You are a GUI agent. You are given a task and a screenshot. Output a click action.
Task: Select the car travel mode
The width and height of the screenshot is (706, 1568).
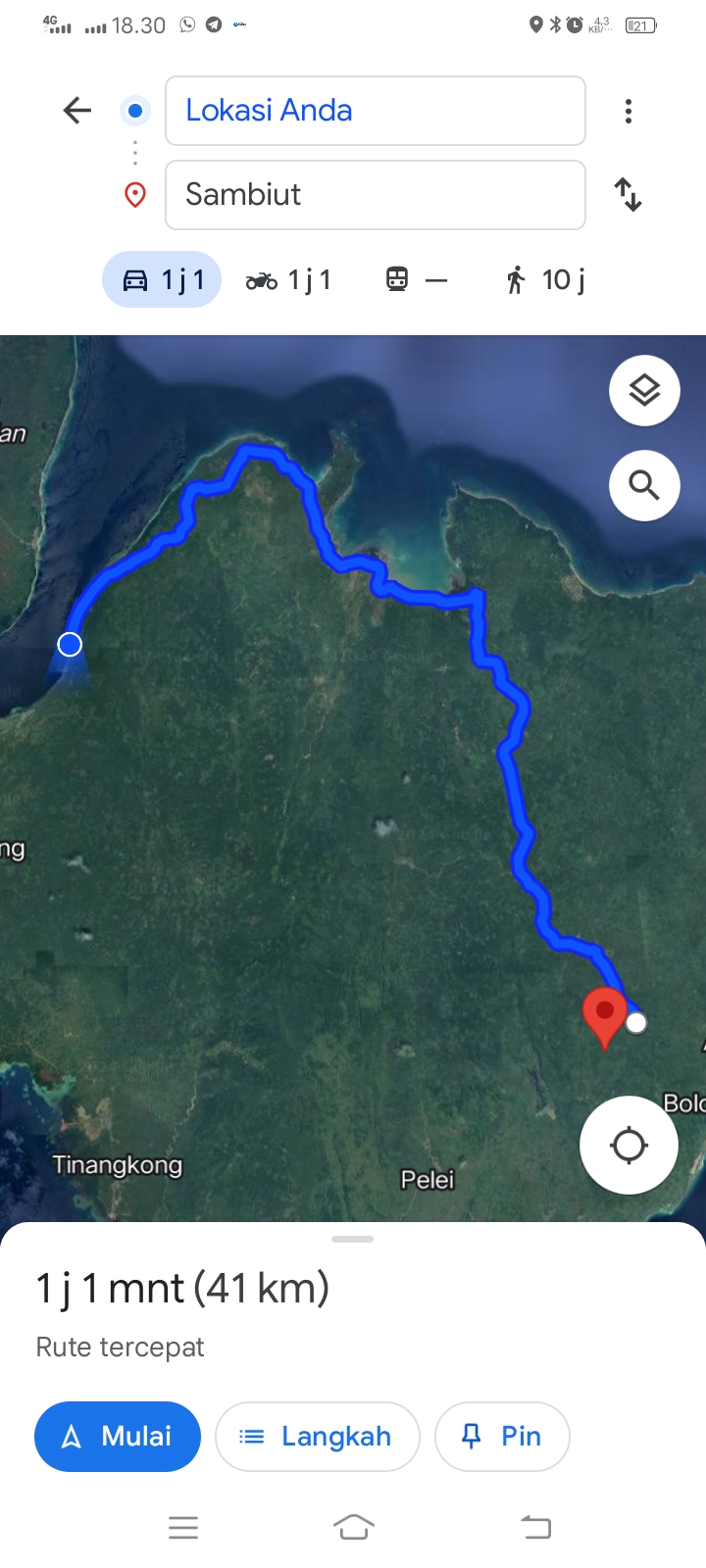(162, 280)
